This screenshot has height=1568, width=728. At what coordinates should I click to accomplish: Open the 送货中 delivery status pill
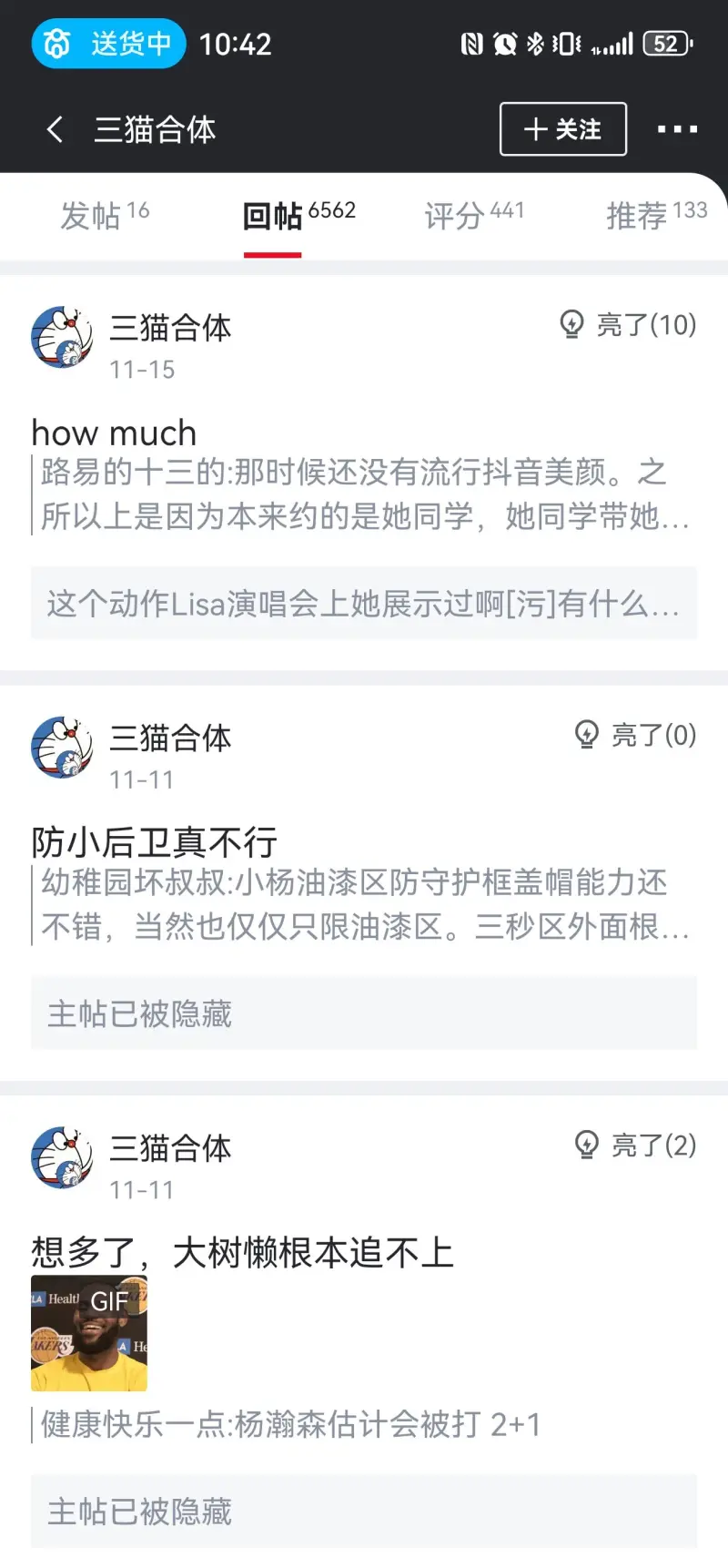point(109,44)
